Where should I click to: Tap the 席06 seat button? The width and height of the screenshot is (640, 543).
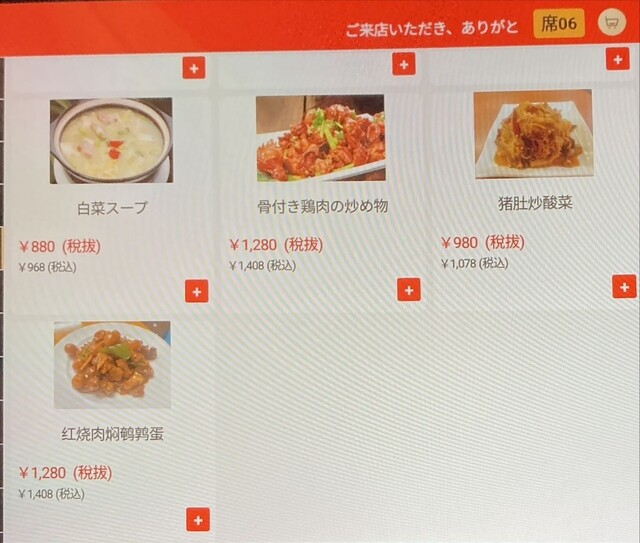click(559, 23)
